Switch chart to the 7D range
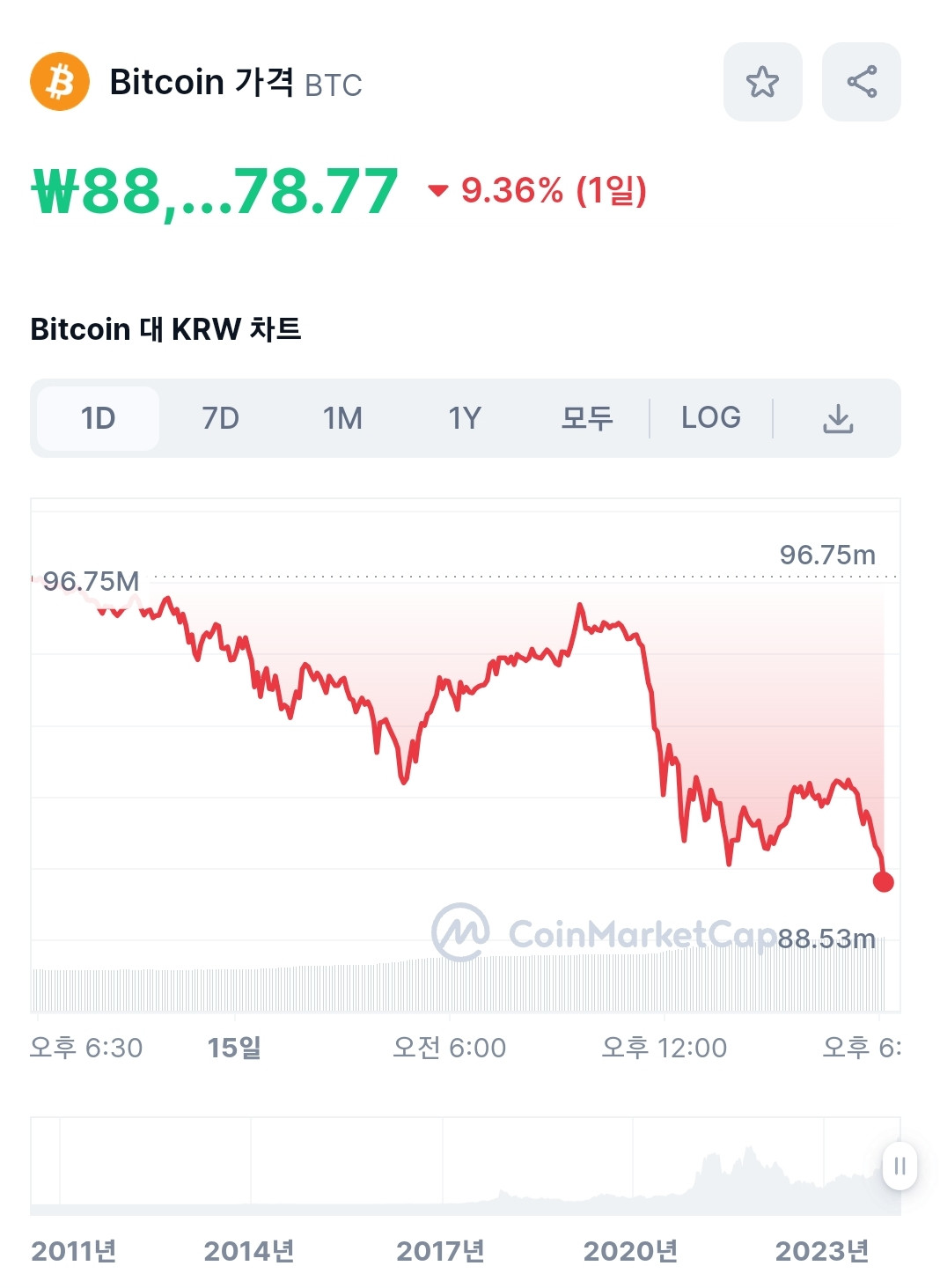 pyautogui.click(x=220, y=418)
